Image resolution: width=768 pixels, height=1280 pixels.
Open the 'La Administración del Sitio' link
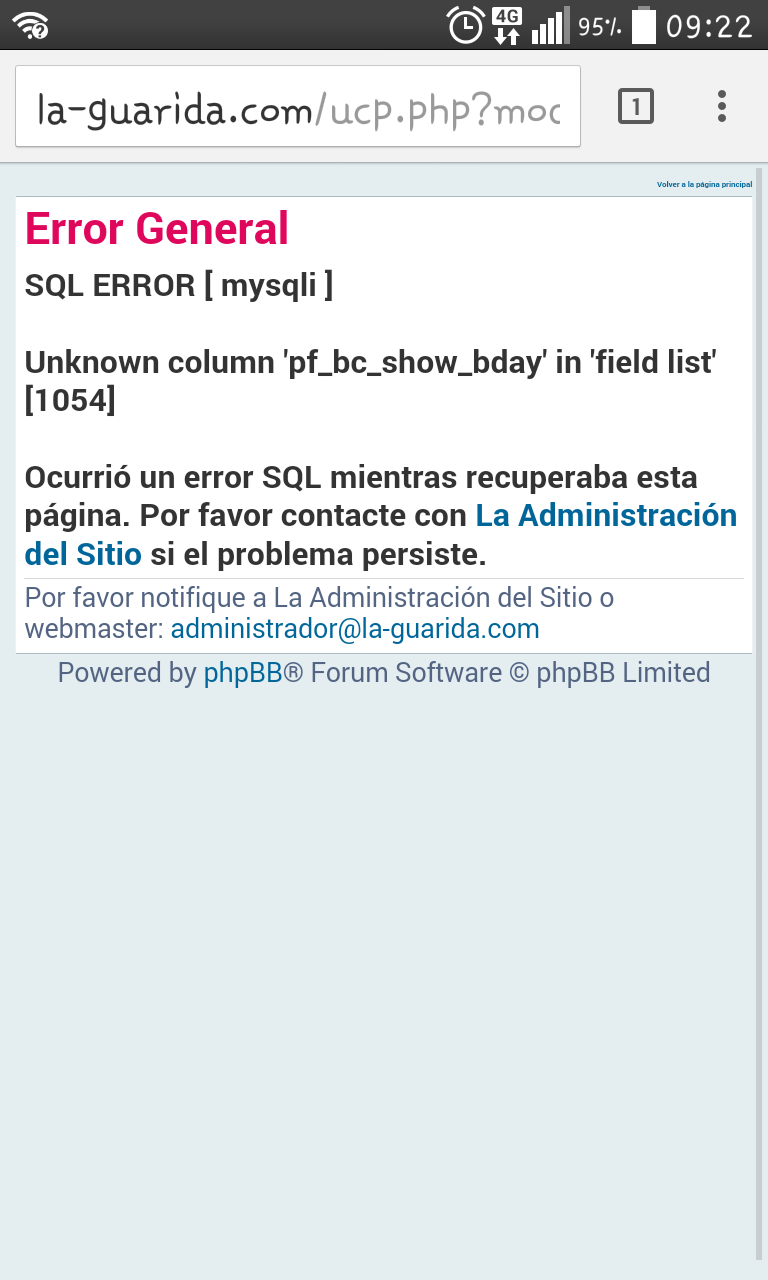605,516
